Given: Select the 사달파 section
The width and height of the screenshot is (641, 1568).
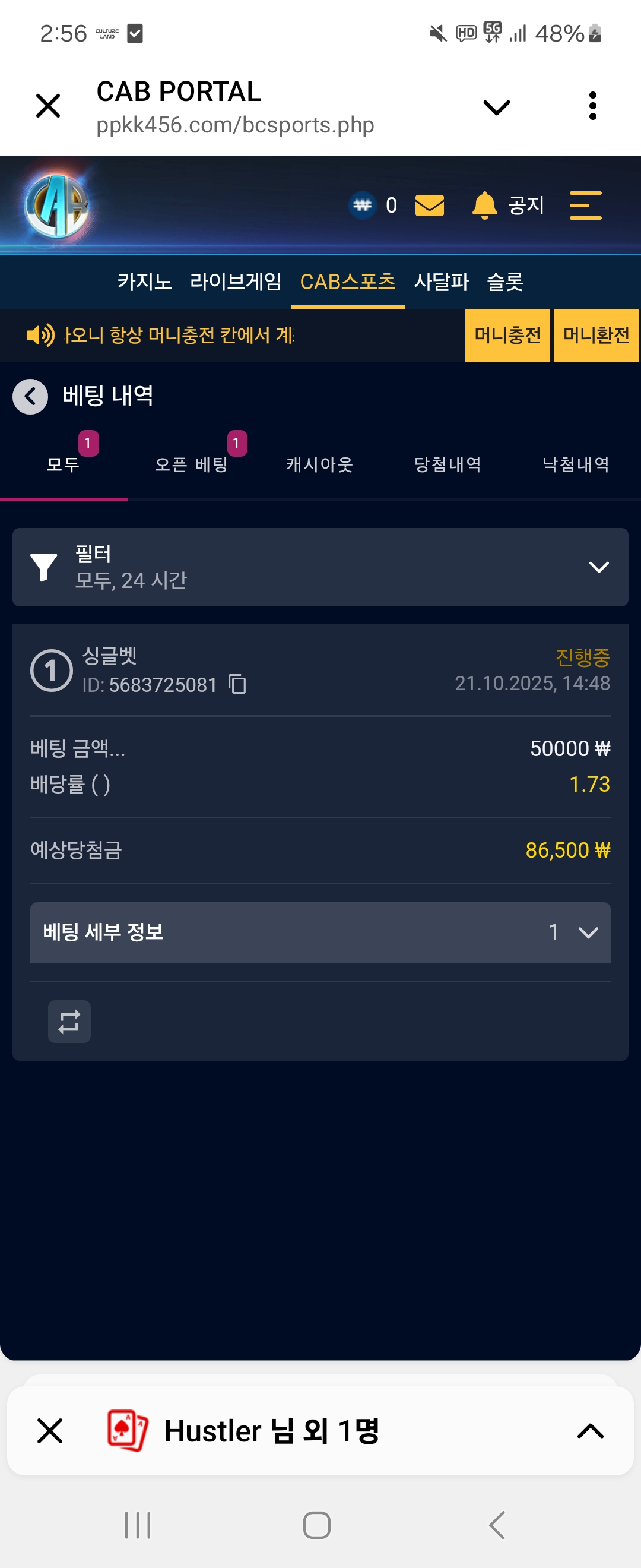Looking at the screenshot, I should 441,282.
